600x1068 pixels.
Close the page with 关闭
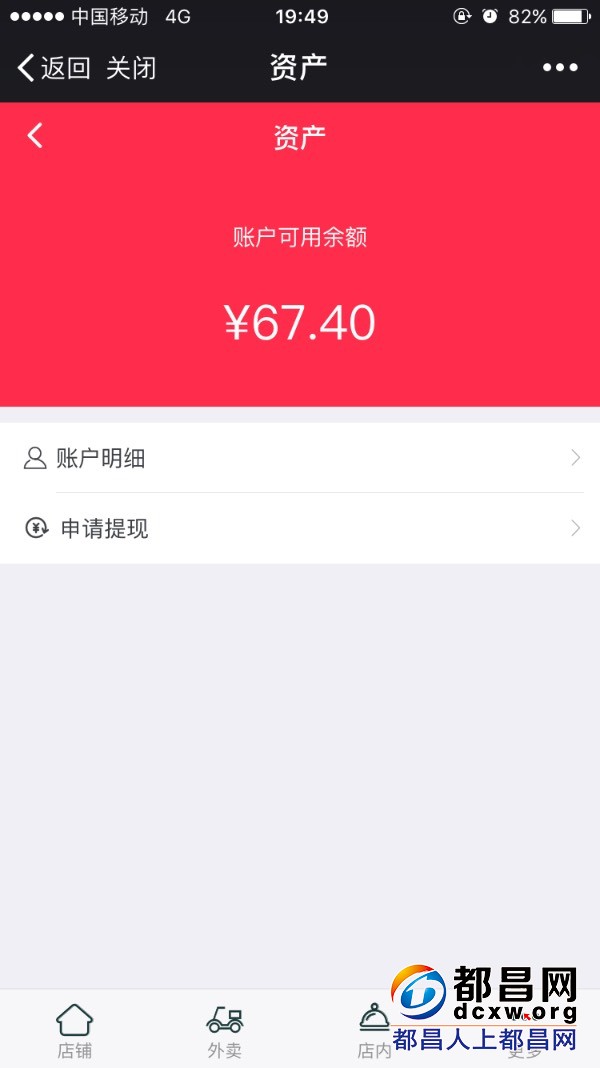pyautogui.click(x=131, y=68)
